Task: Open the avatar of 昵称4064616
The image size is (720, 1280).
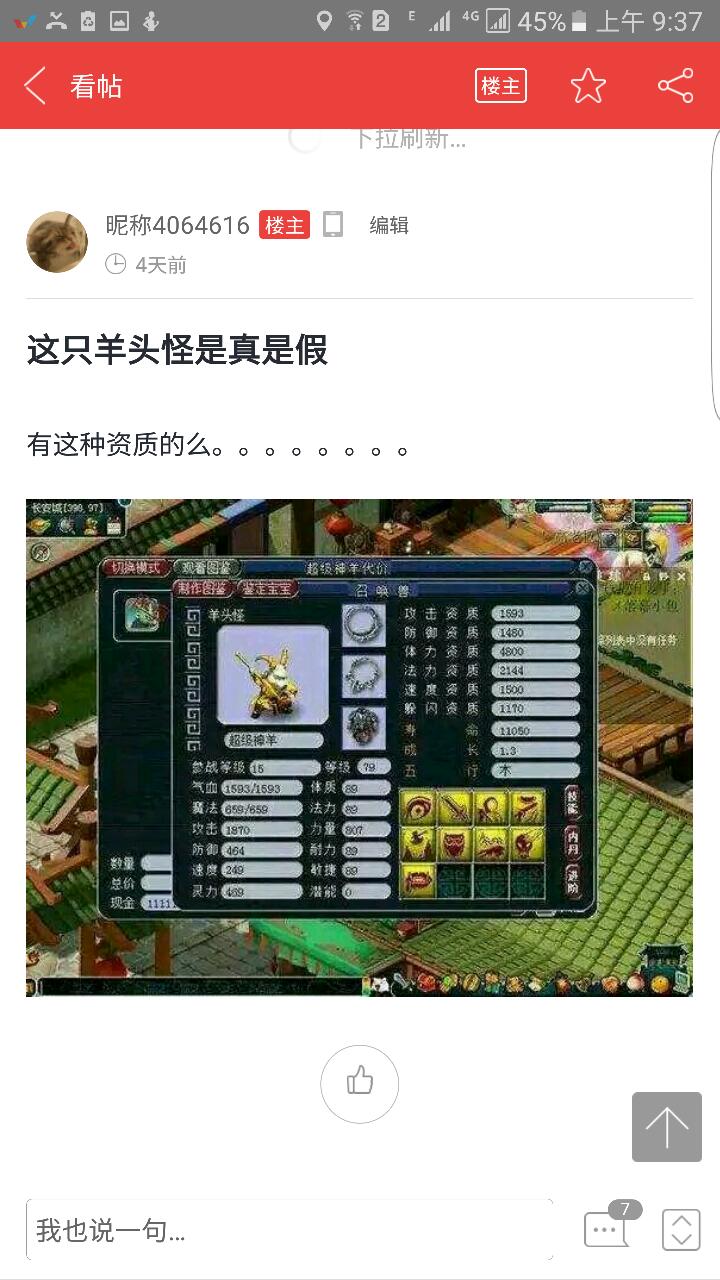Action: 57,242
